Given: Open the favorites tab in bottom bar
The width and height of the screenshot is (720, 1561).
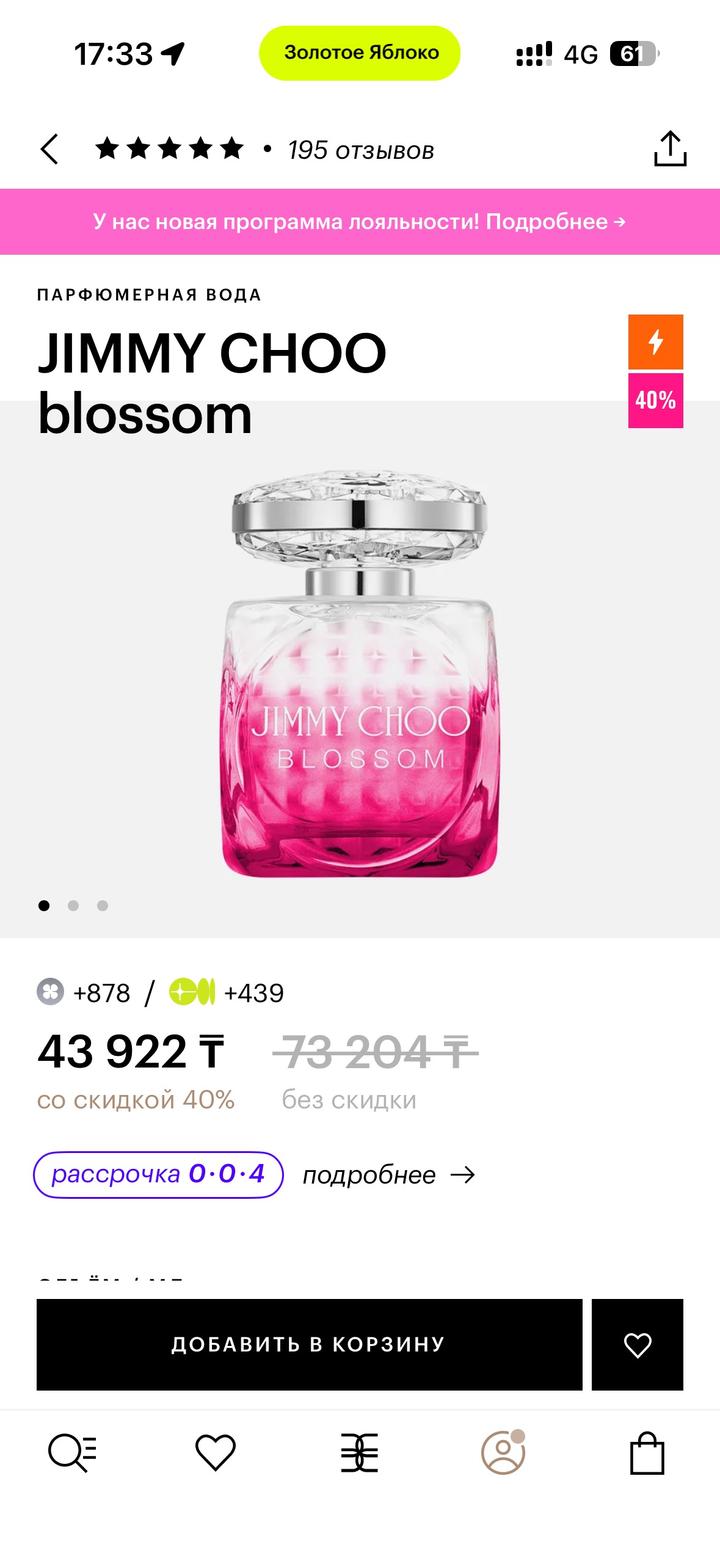Looking at the screenshot, I should tap(215, 1453).
